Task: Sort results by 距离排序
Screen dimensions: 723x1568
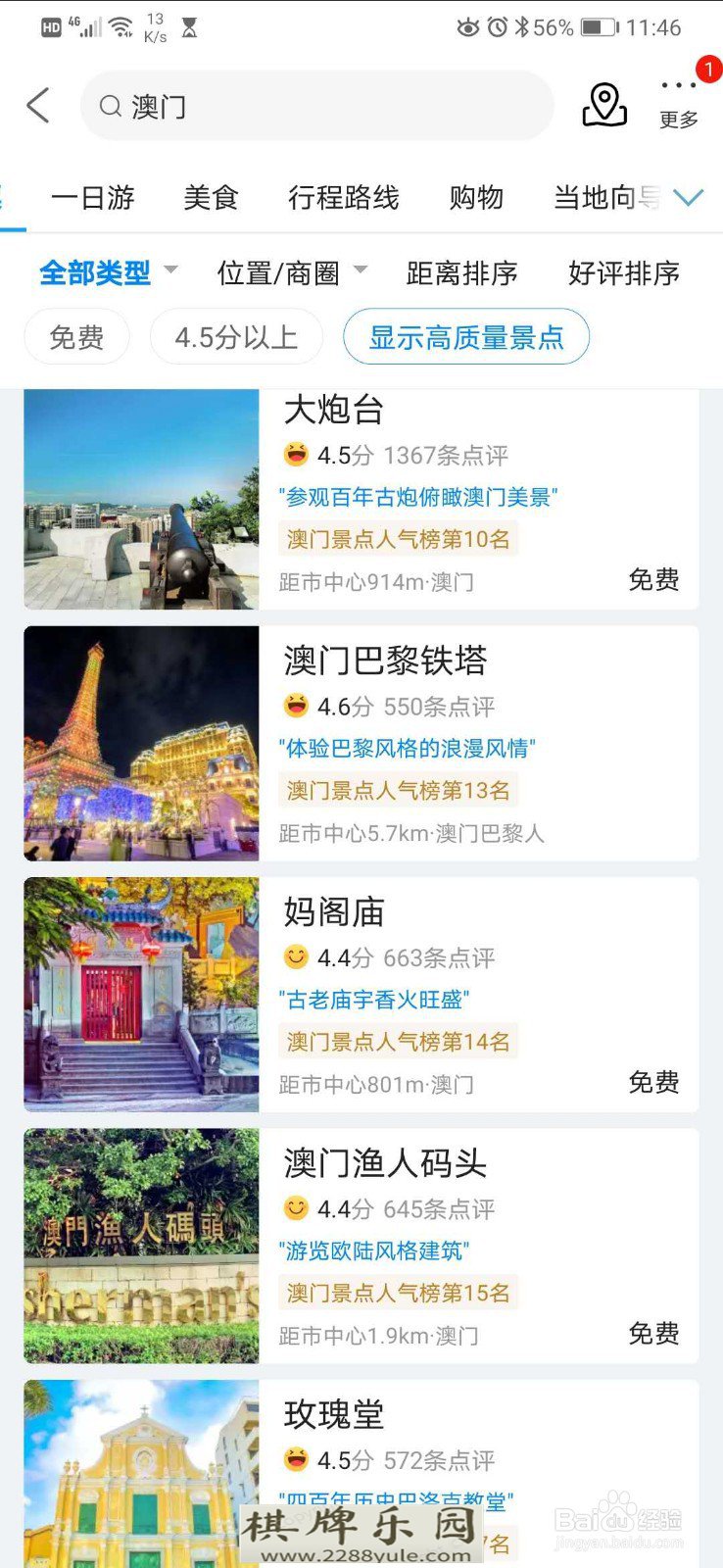Action: click(461, 272)
